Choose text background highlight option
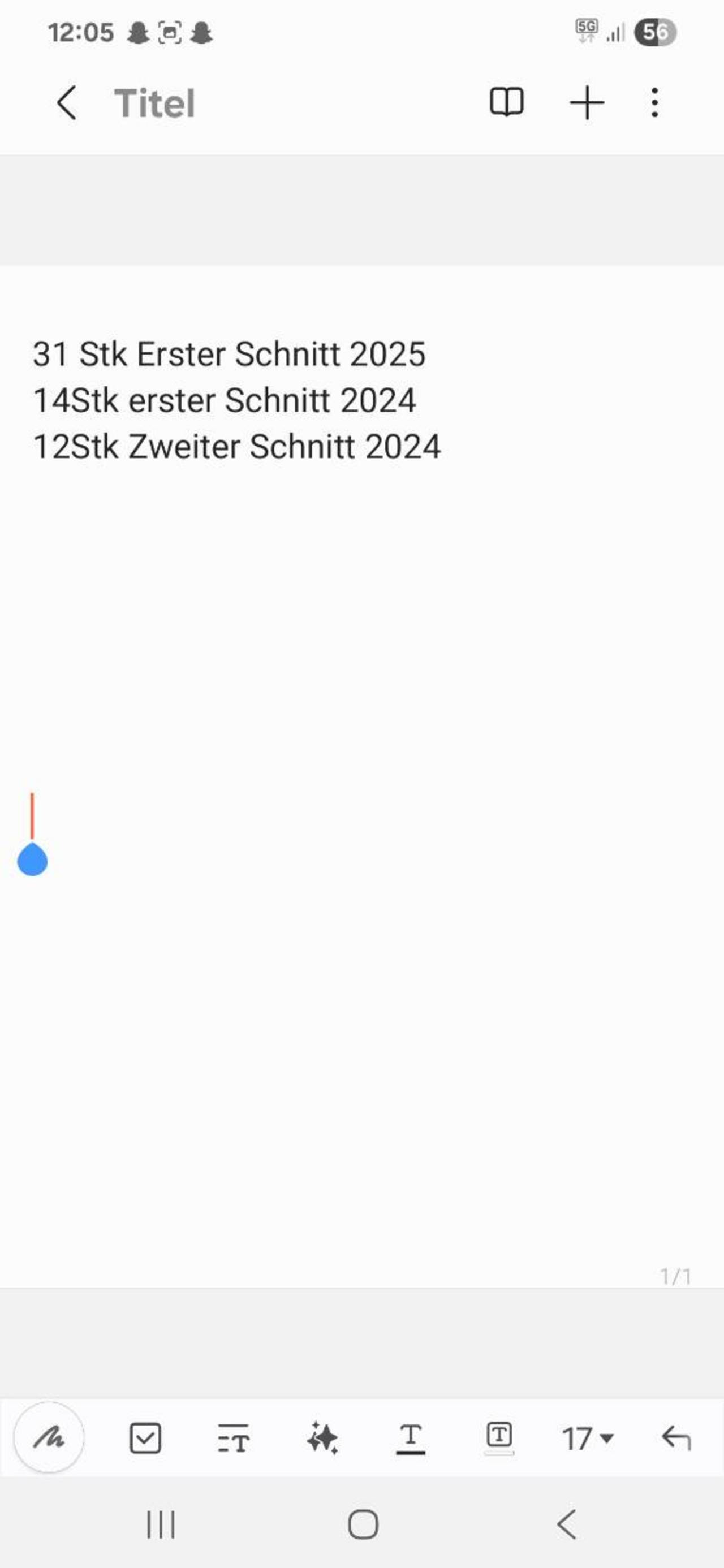 tap(499, 1439)
